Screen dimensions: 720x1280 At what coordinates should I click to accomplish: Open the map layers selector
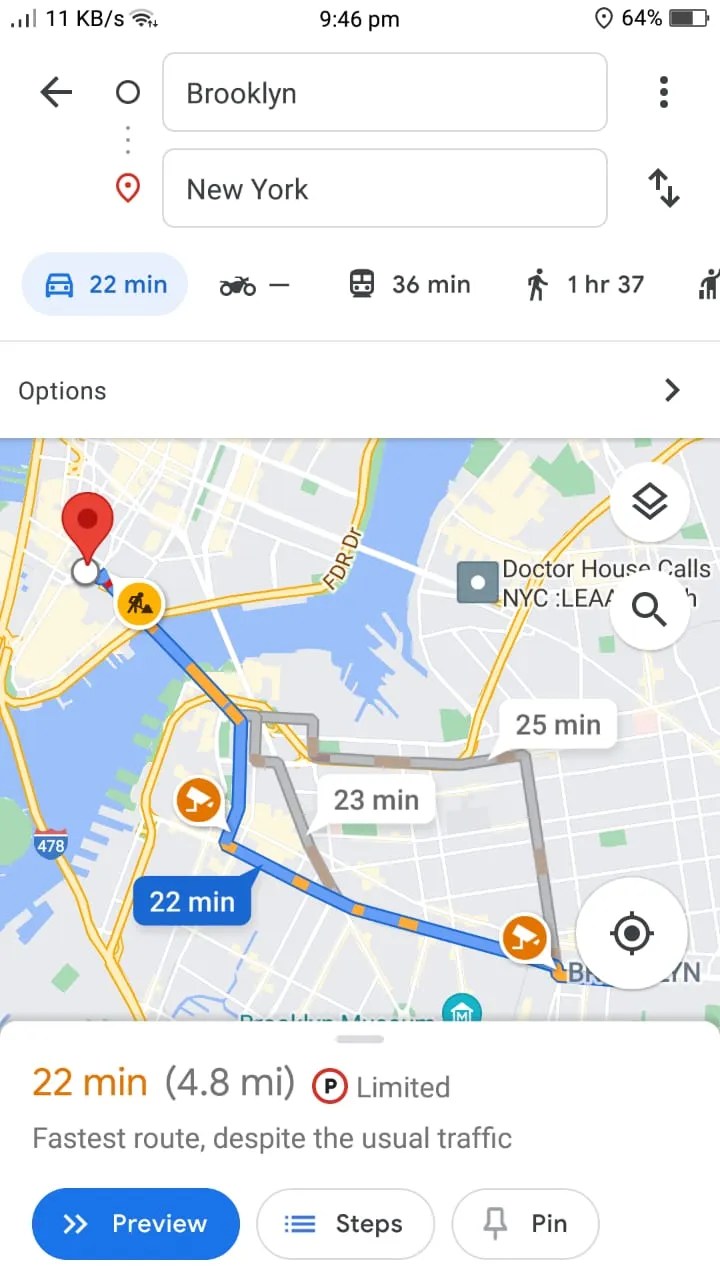pos(650,502)
